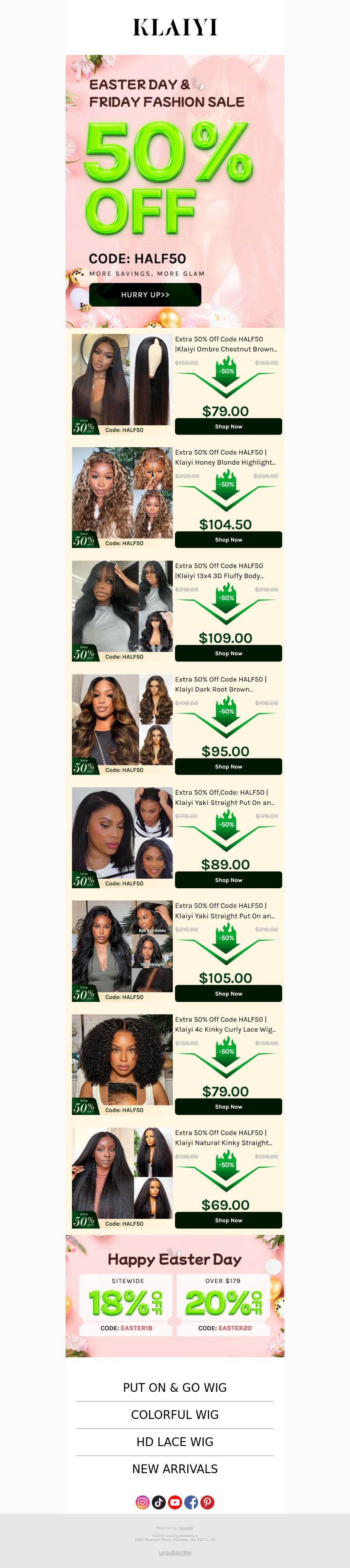This screenshot has width=350, height=1568.
Task: Tap the unsubscribe link
Action: click(x=175, y=1552)
